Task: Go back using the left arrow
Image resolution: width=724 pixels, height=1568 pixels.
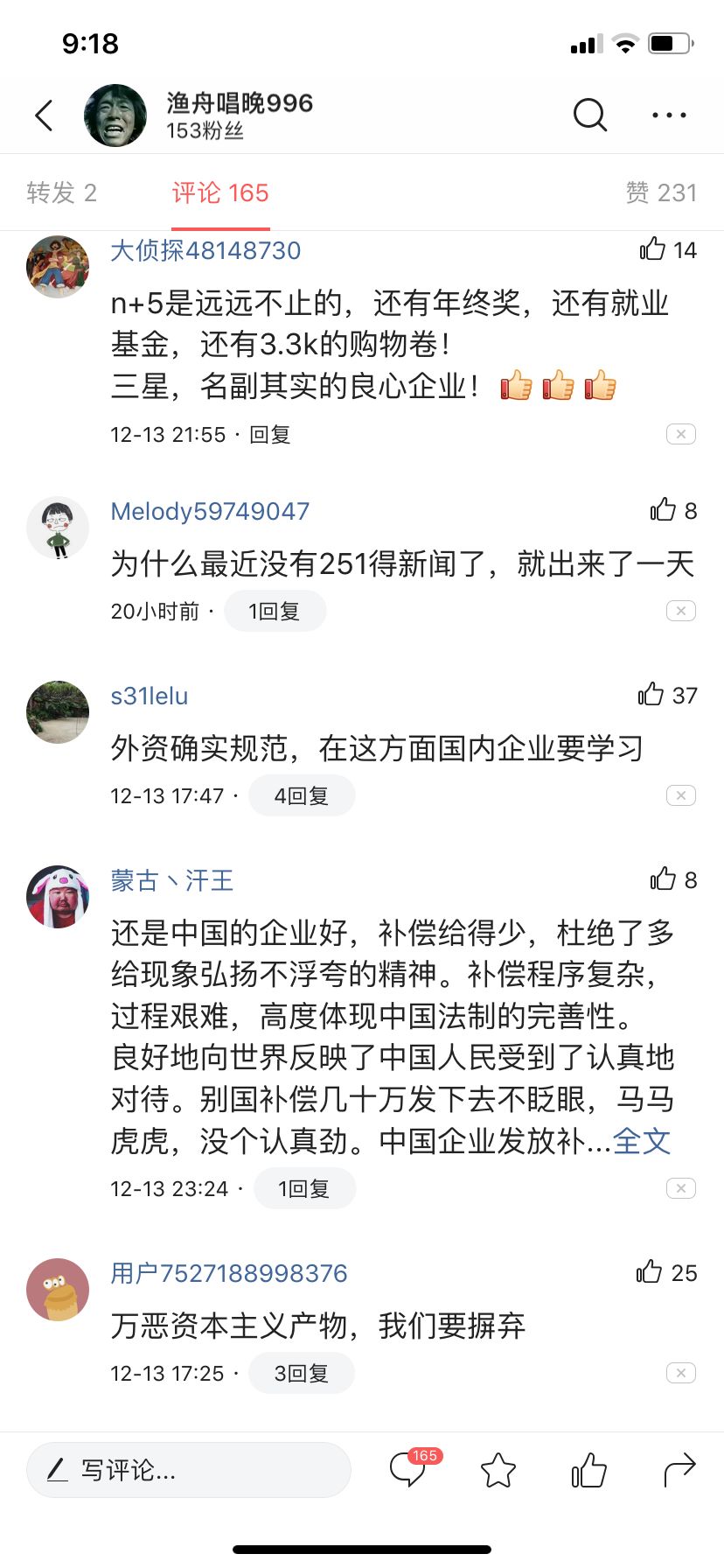Action: (x=44, y=115)
